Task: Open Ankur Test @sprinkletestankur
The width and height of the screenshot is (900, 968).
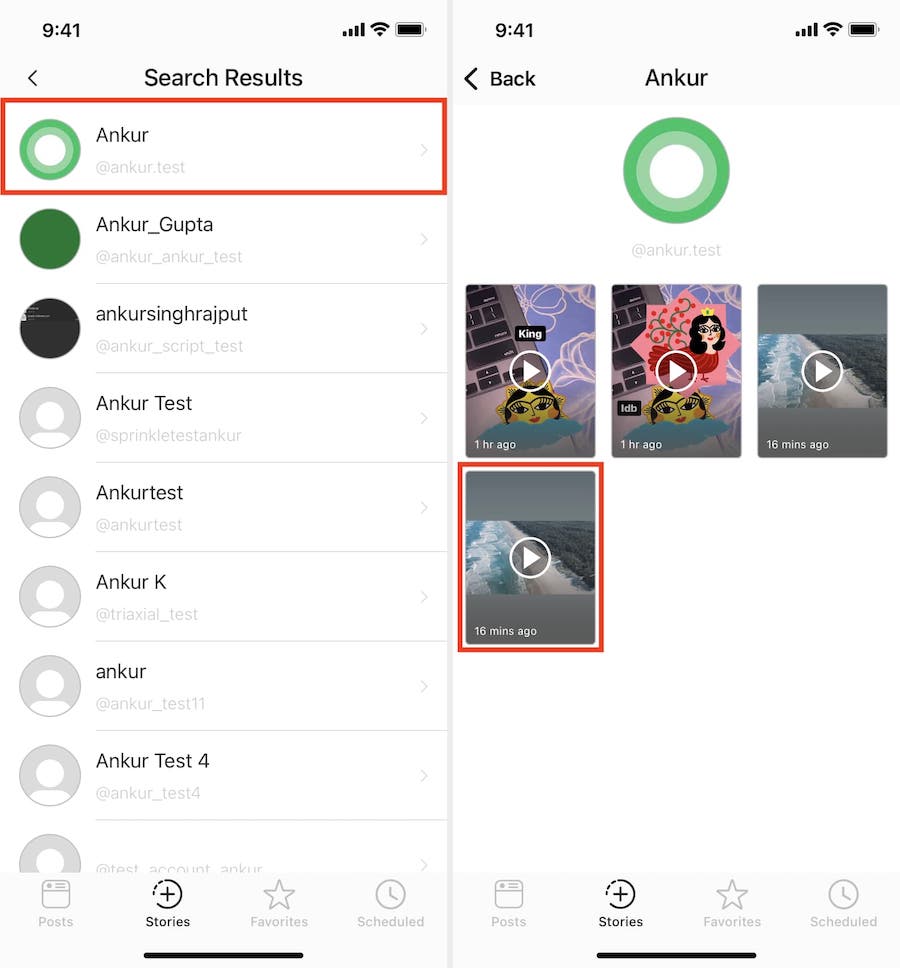Action: [223, 418]
